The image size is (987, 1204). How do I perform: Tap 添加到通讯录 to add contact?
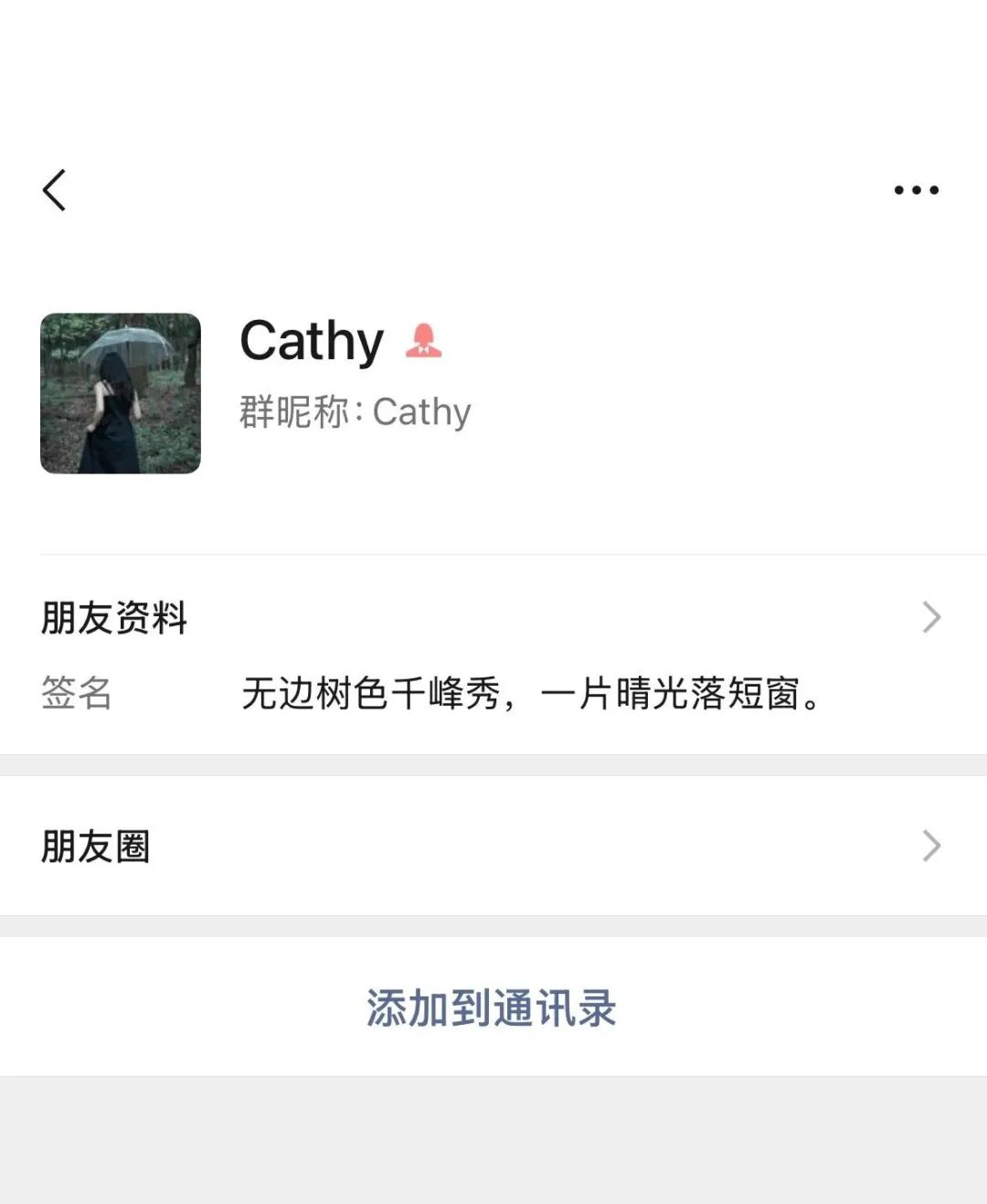point(492,1007)
